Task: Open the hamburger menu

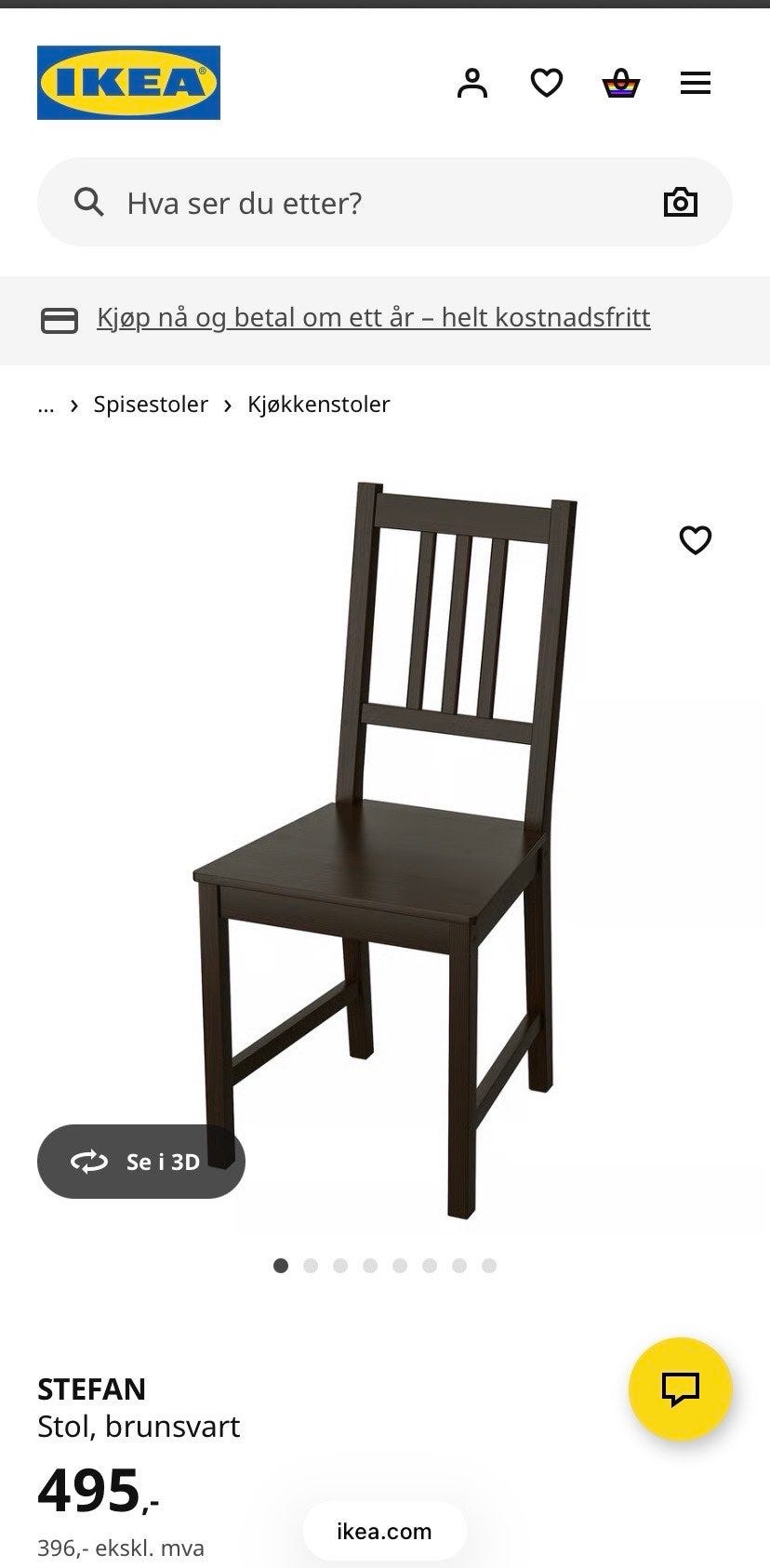Action: pos(696,83)
